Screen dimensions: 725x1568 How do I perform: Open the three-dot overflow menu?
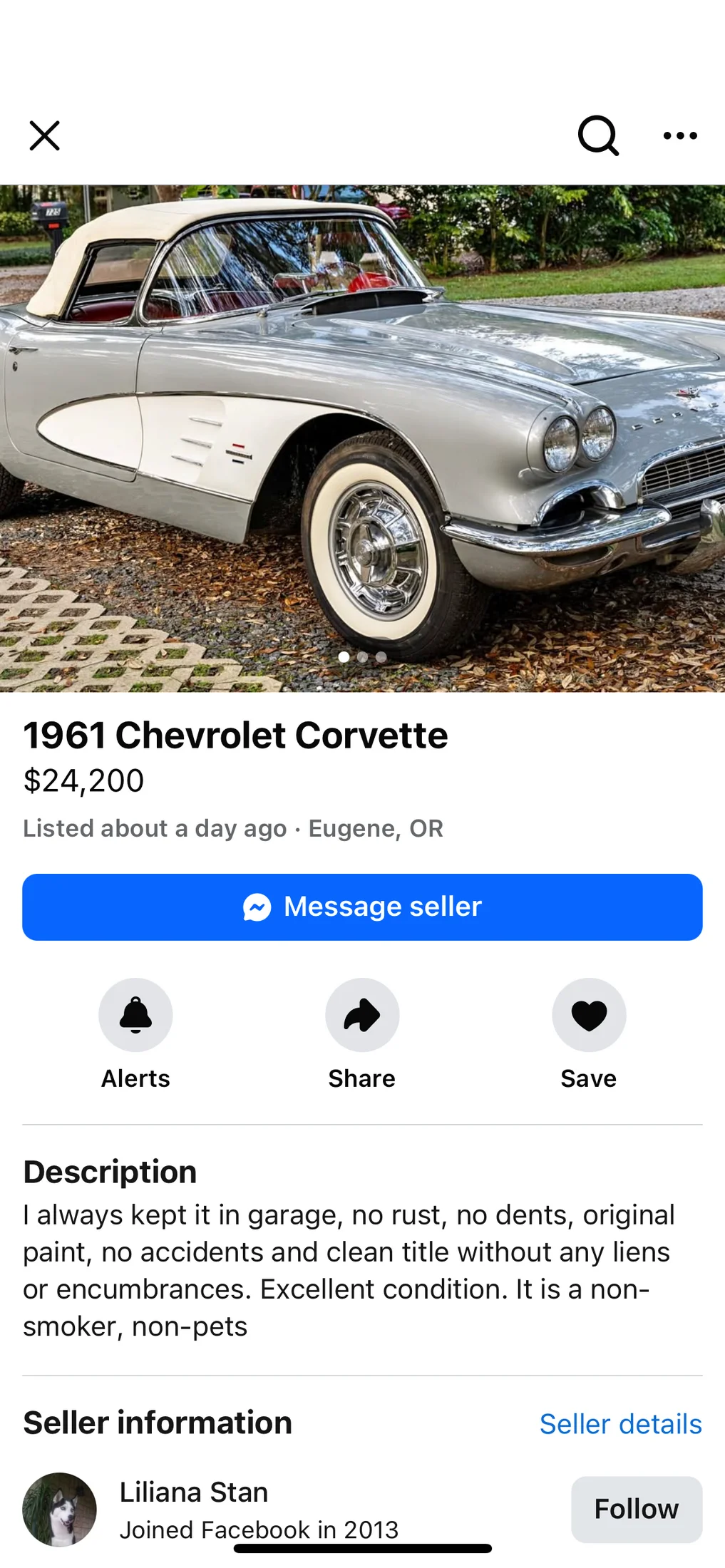coord(680,135)
